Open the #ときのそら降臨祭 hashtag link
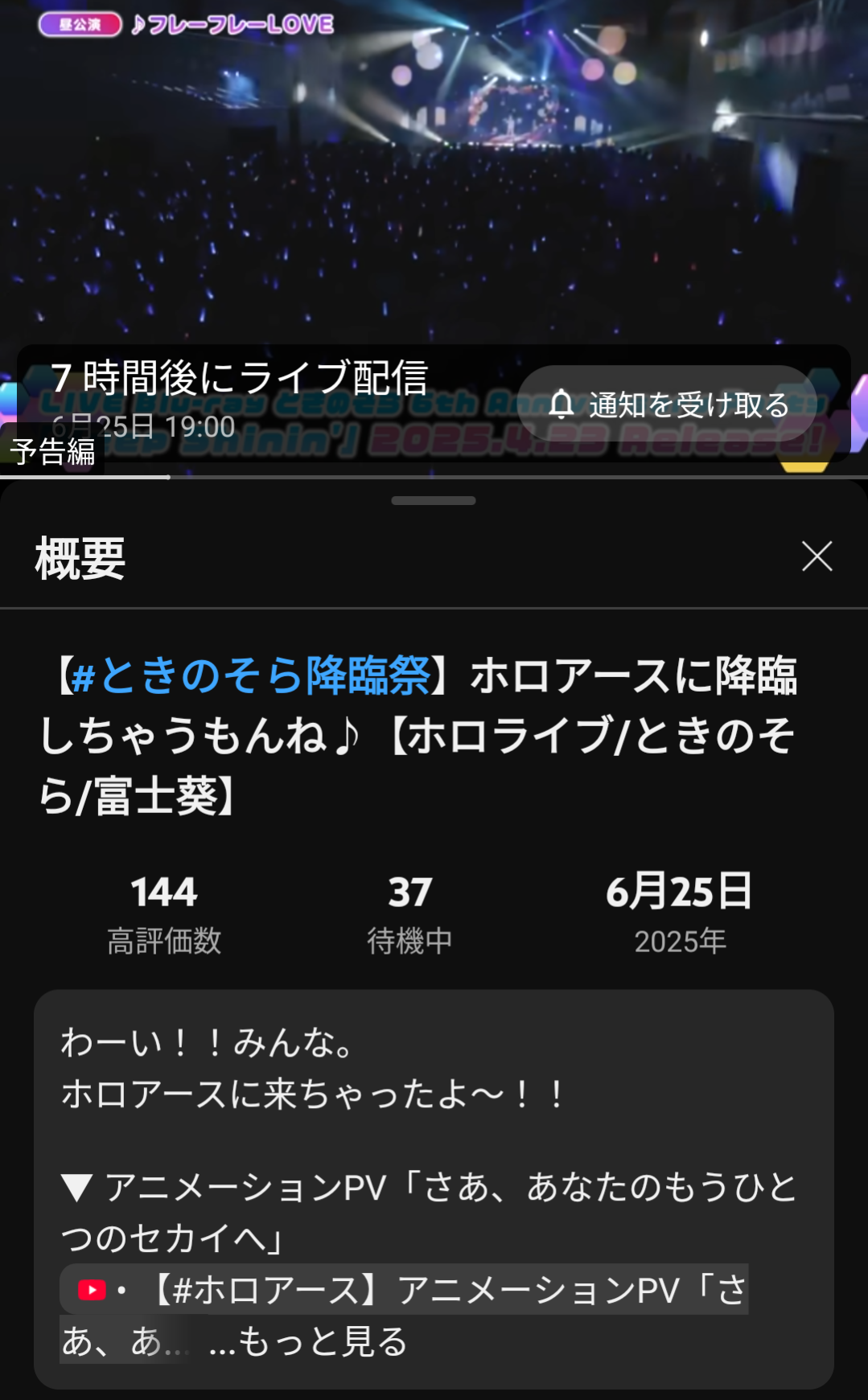The height and width of the screenshot is (1400, 868). click(250, 675)
